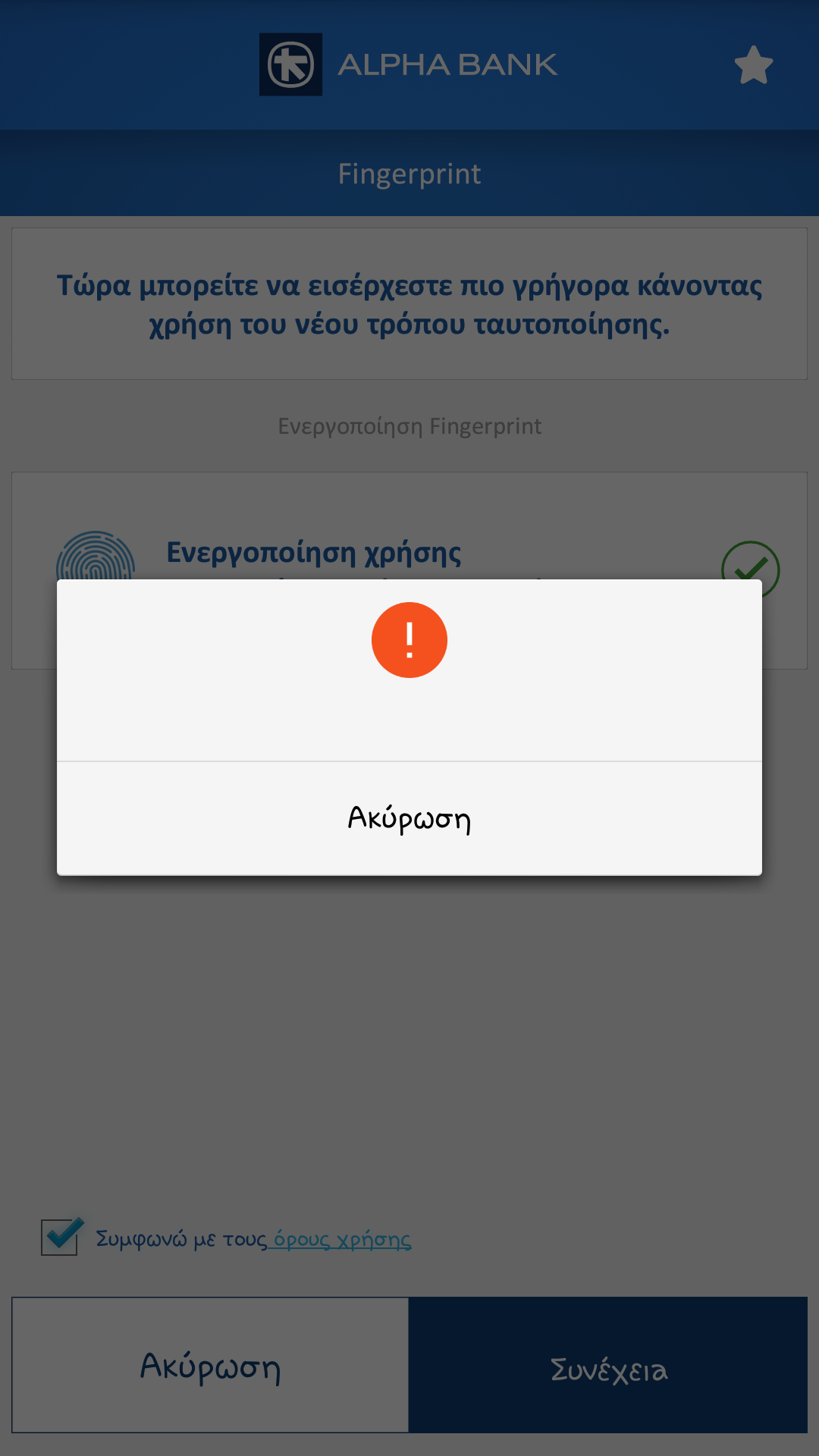This screenshot has height=1456, width=819.
Task: Tap Ακύρωση in the alert dialog
Action: tap(409, 819)
